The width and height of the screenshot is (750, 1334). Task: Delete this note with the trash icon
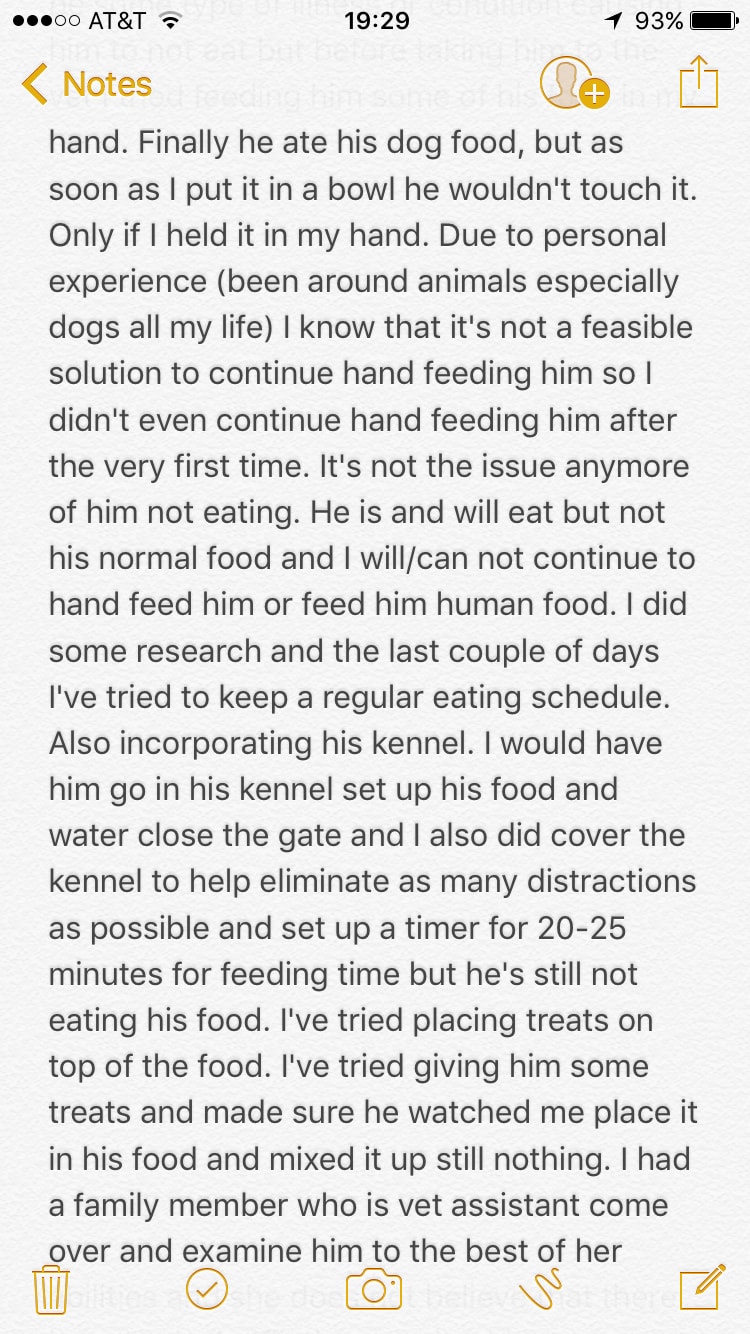pyautogui.click(x=50, y=1289)
